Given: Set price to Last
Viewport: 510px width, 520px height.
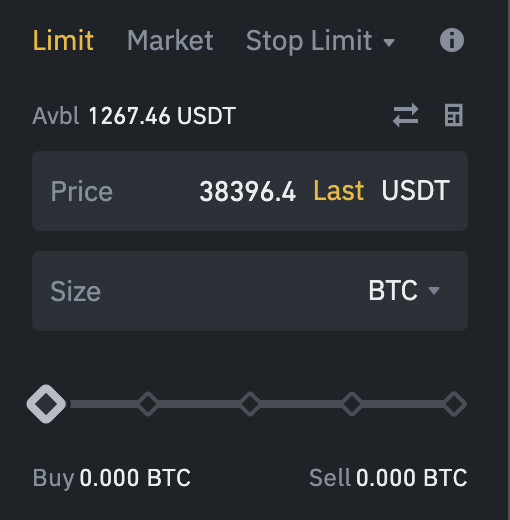Looking at the screenshot, I should [x=339, y=191].
